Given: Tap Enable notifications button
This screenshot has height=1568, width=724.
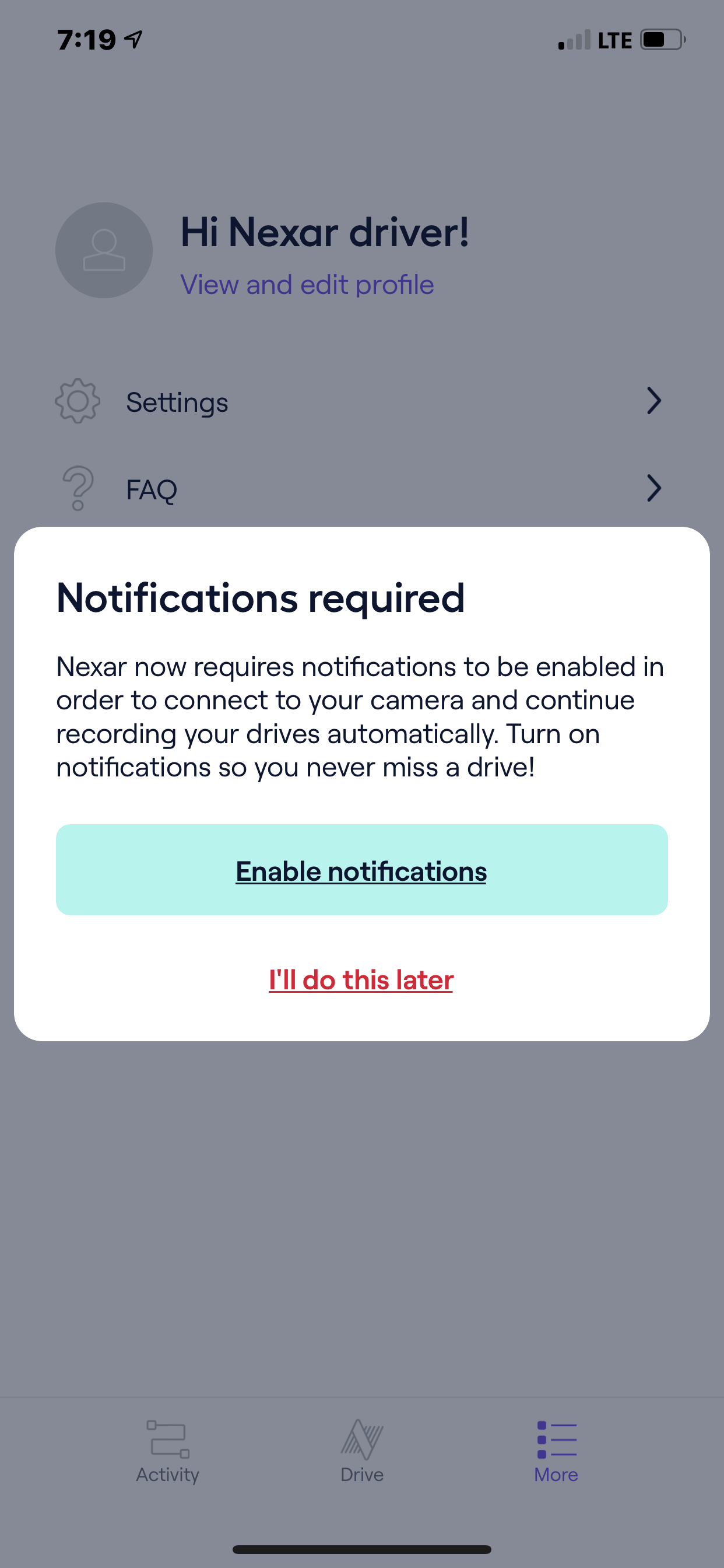Looking at the screenshot, I should [x=361, y=870].
